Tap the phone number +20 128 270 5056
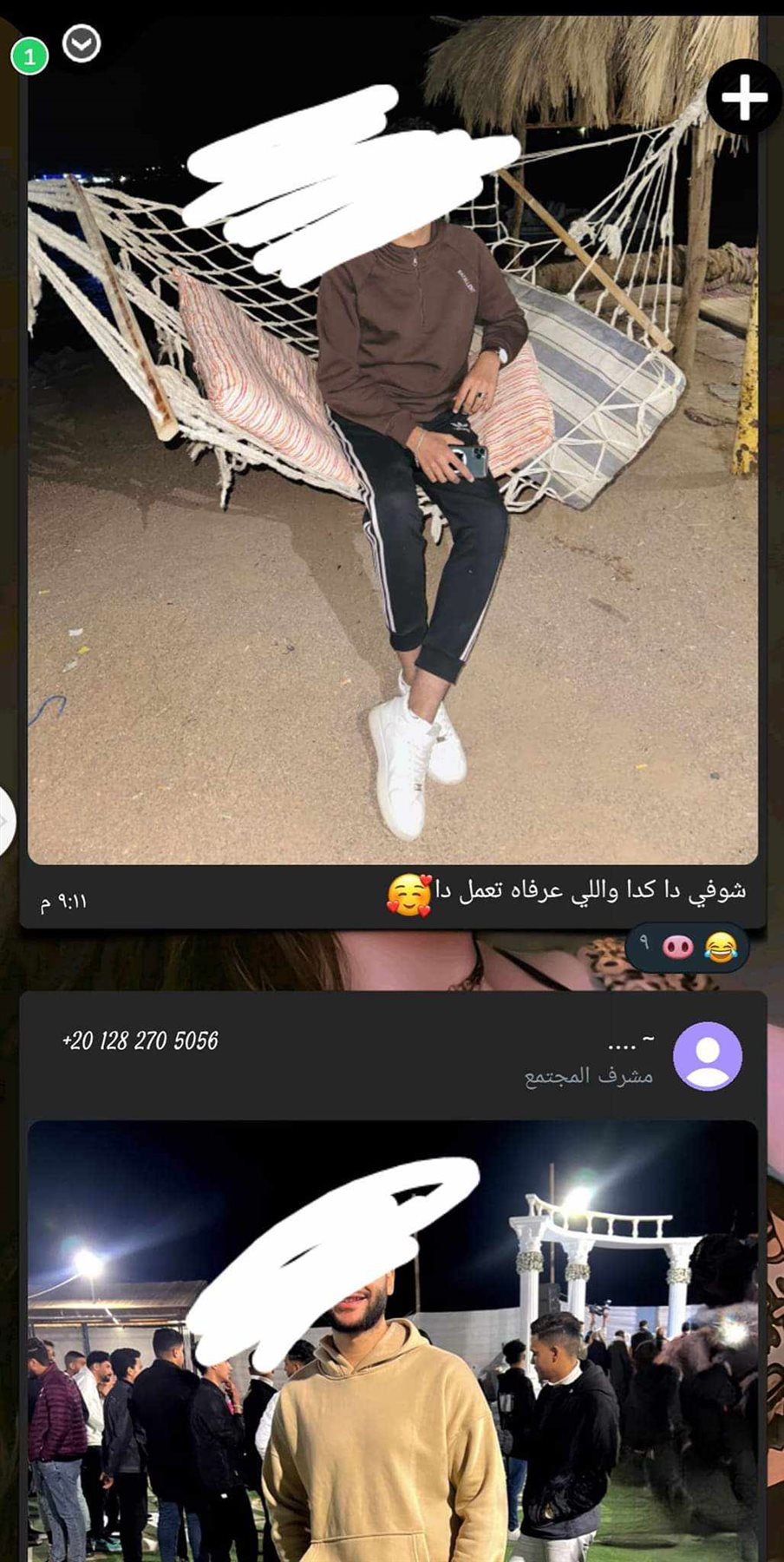 [x=140, y=1040]
